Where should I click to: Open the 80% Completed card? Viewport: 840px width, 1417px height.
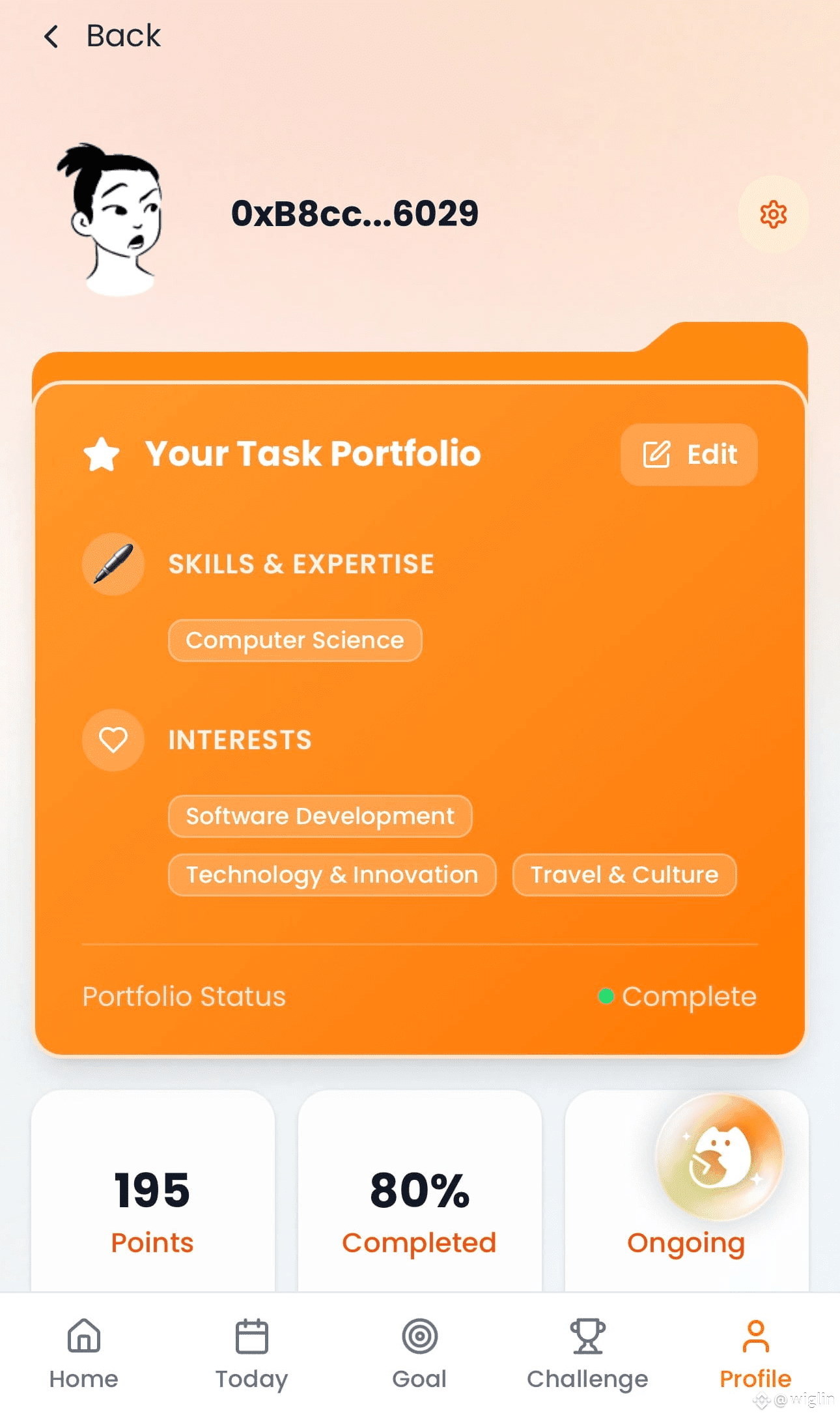(x=419, y=1192)
